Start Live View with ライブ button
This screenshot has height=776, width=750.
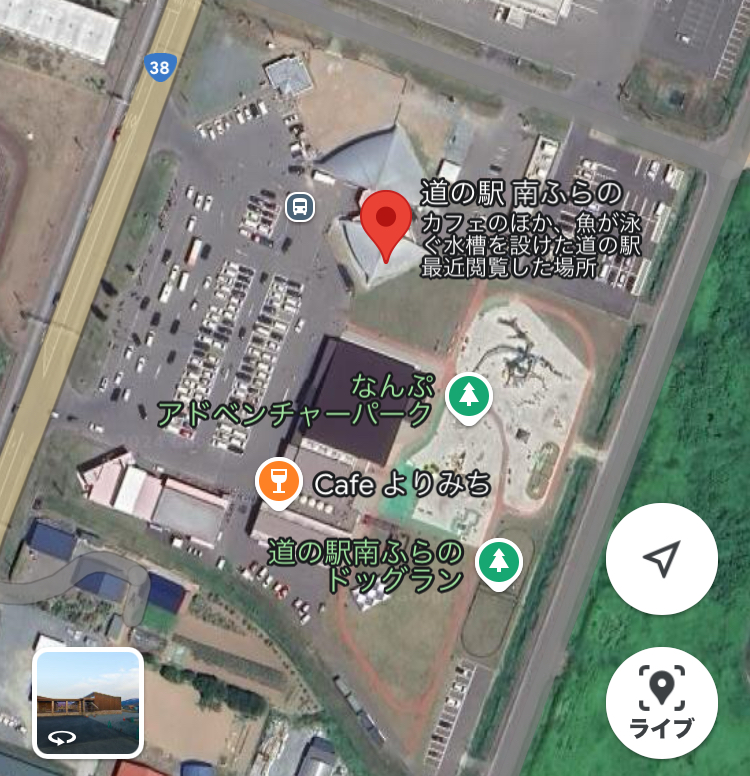coord(661,703)
